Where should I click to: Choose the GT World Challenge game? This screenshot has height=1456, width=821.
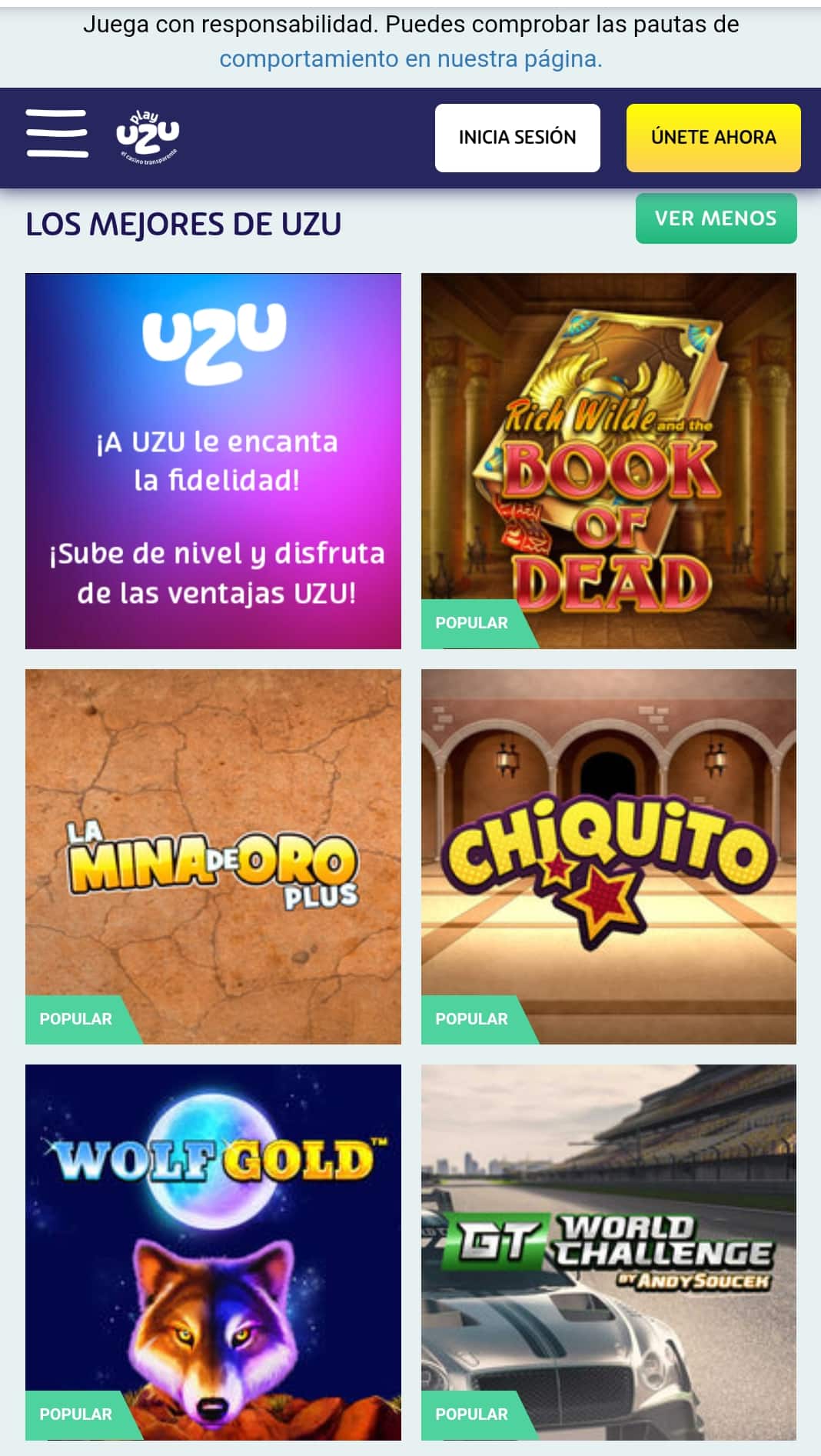[x=608, y=1251]
